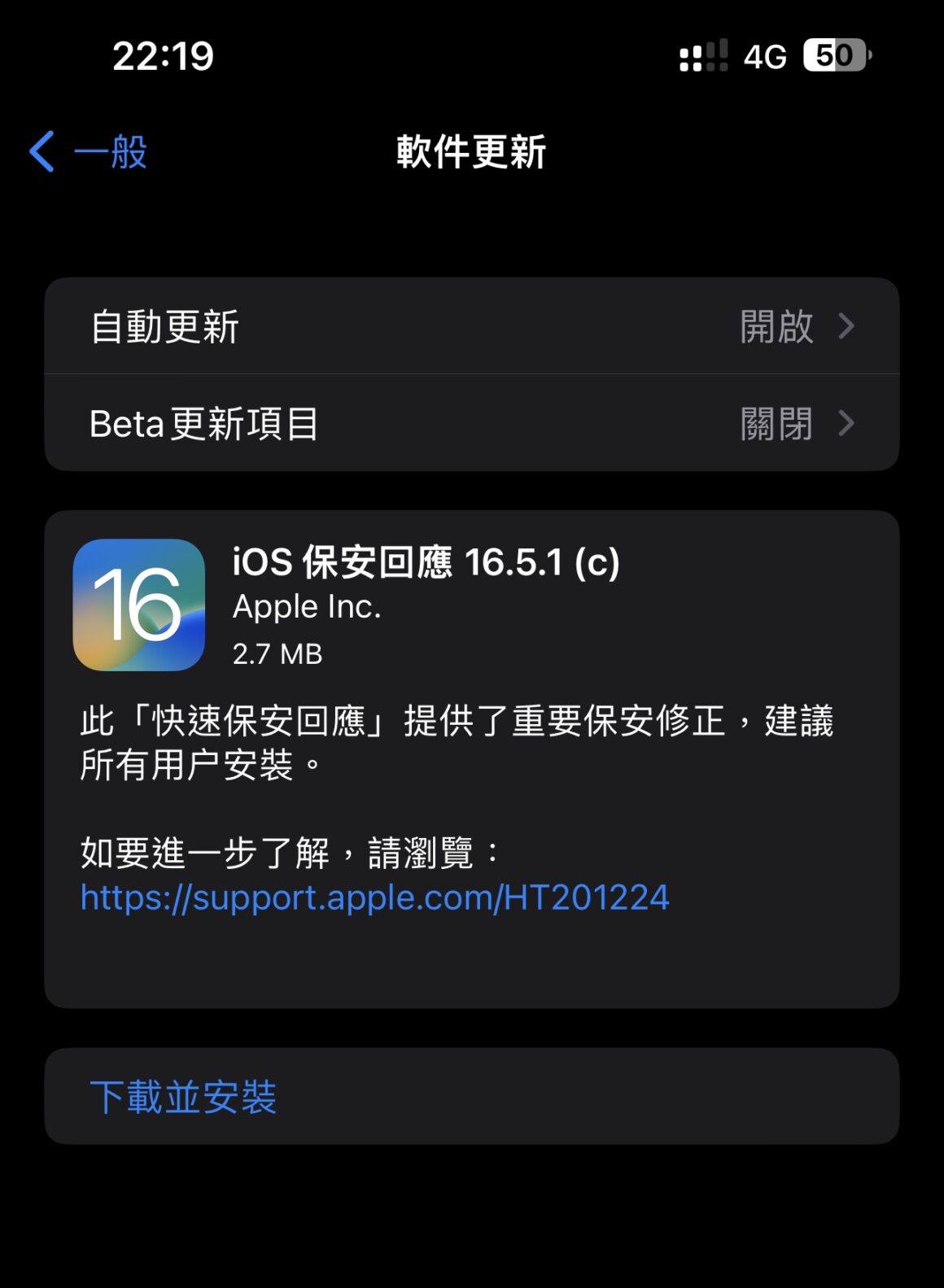944x1288 pixels.
Task: Tap the 4G network indicator
Action: pyautogui.click(x=765, y=55)
